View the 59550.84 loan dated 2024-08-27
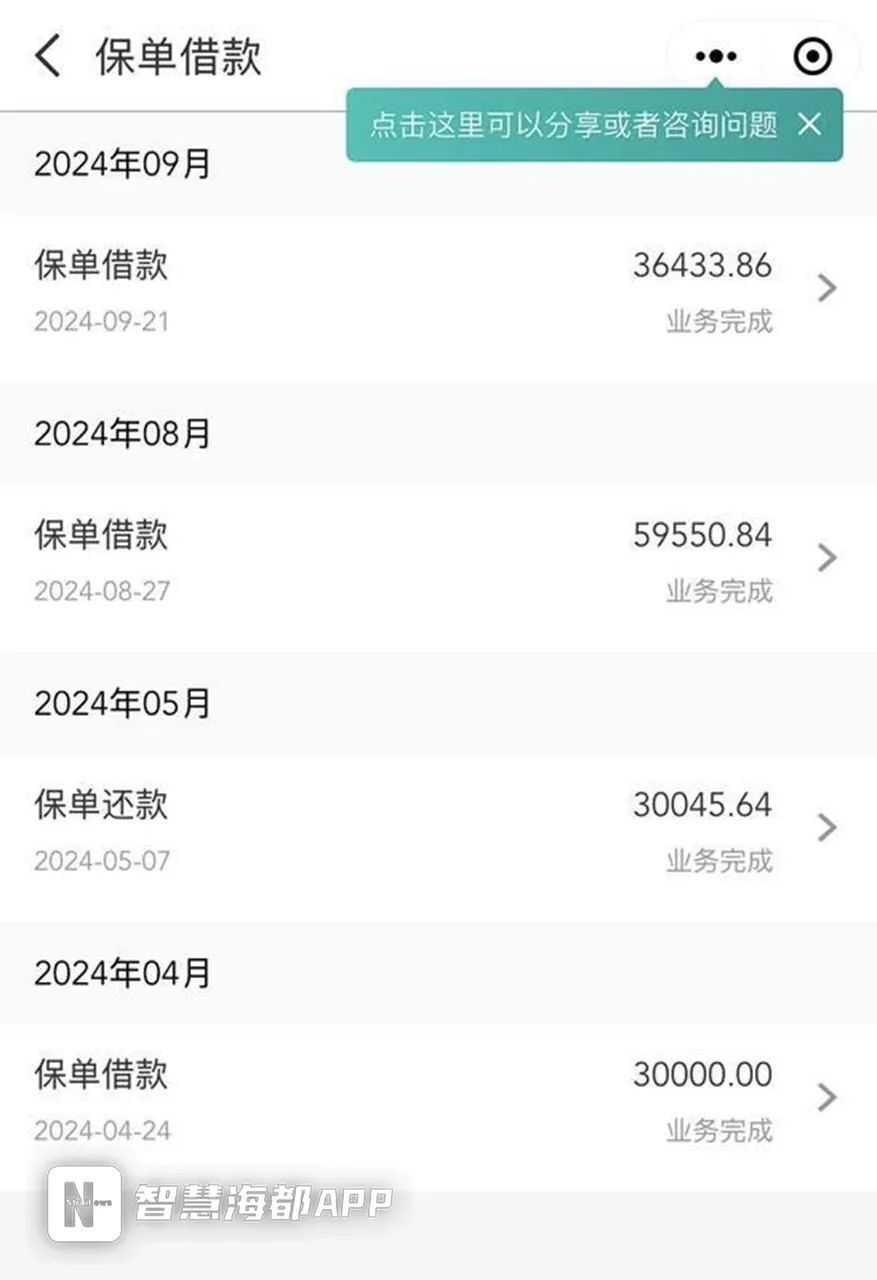The width and height of the screenshot is (877, 1280). (438, 559)
